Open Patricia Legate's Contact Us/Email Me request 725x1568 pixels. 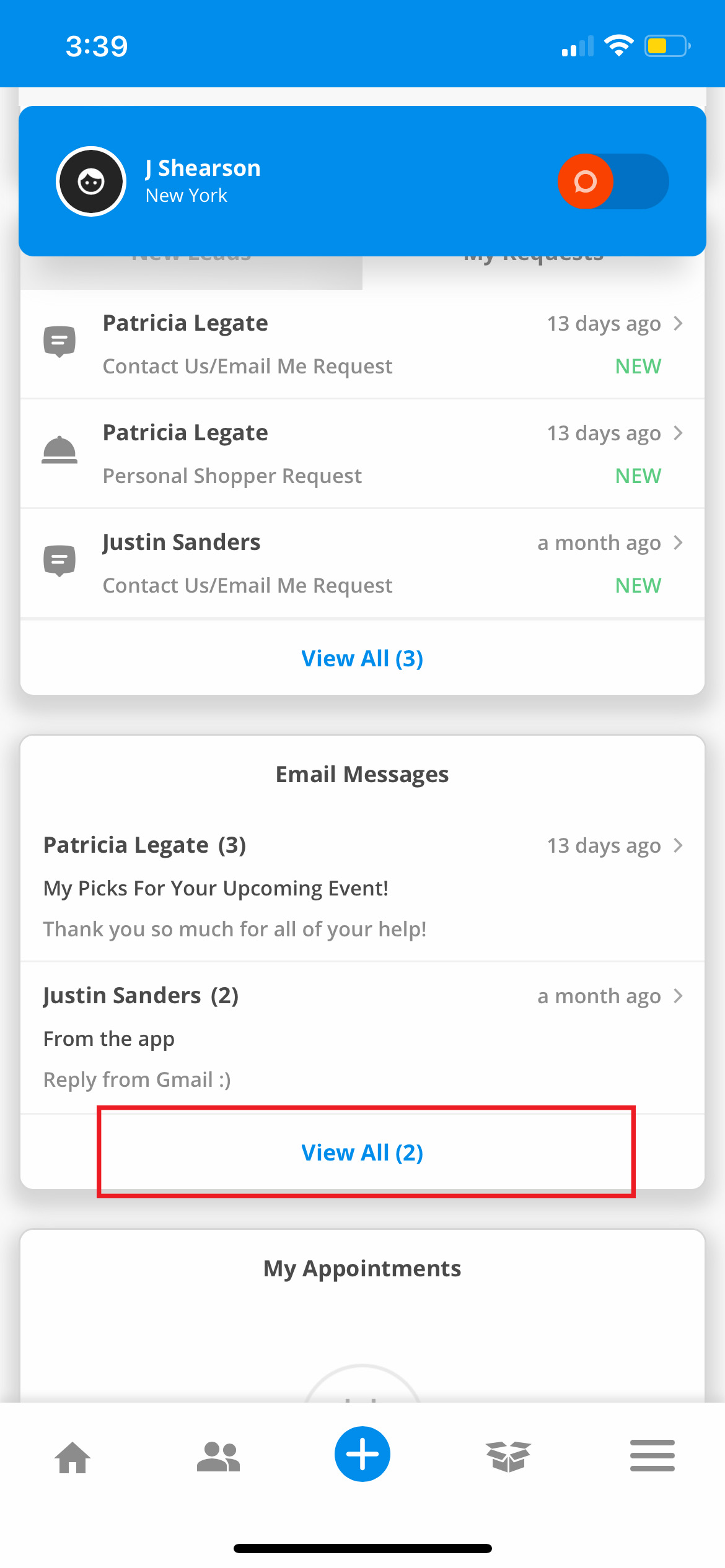(x=362, y=344)
